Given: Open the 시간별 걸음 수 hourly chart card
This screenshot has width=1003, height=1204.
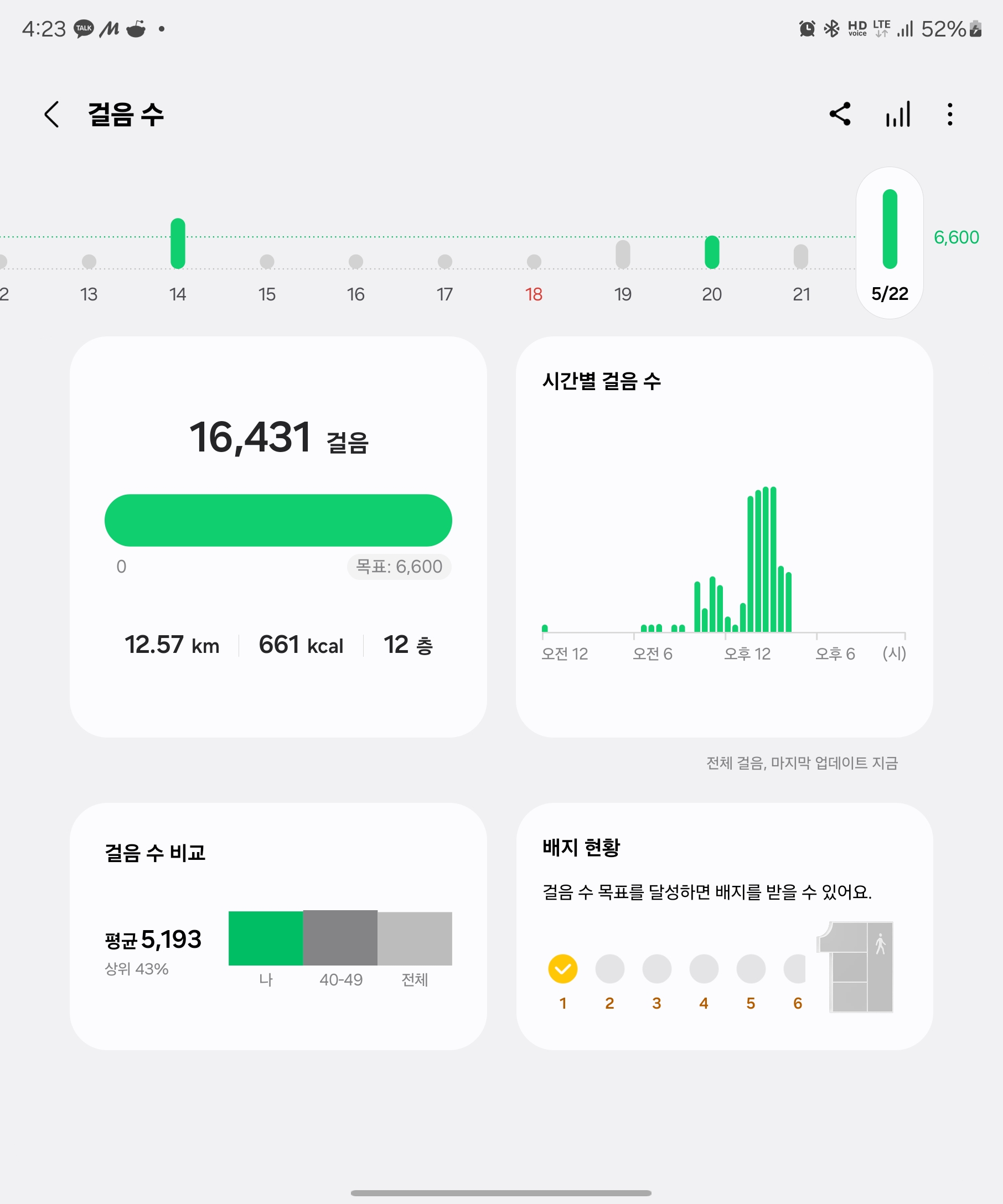Looking at the screenshot, I should pos(724,536).
